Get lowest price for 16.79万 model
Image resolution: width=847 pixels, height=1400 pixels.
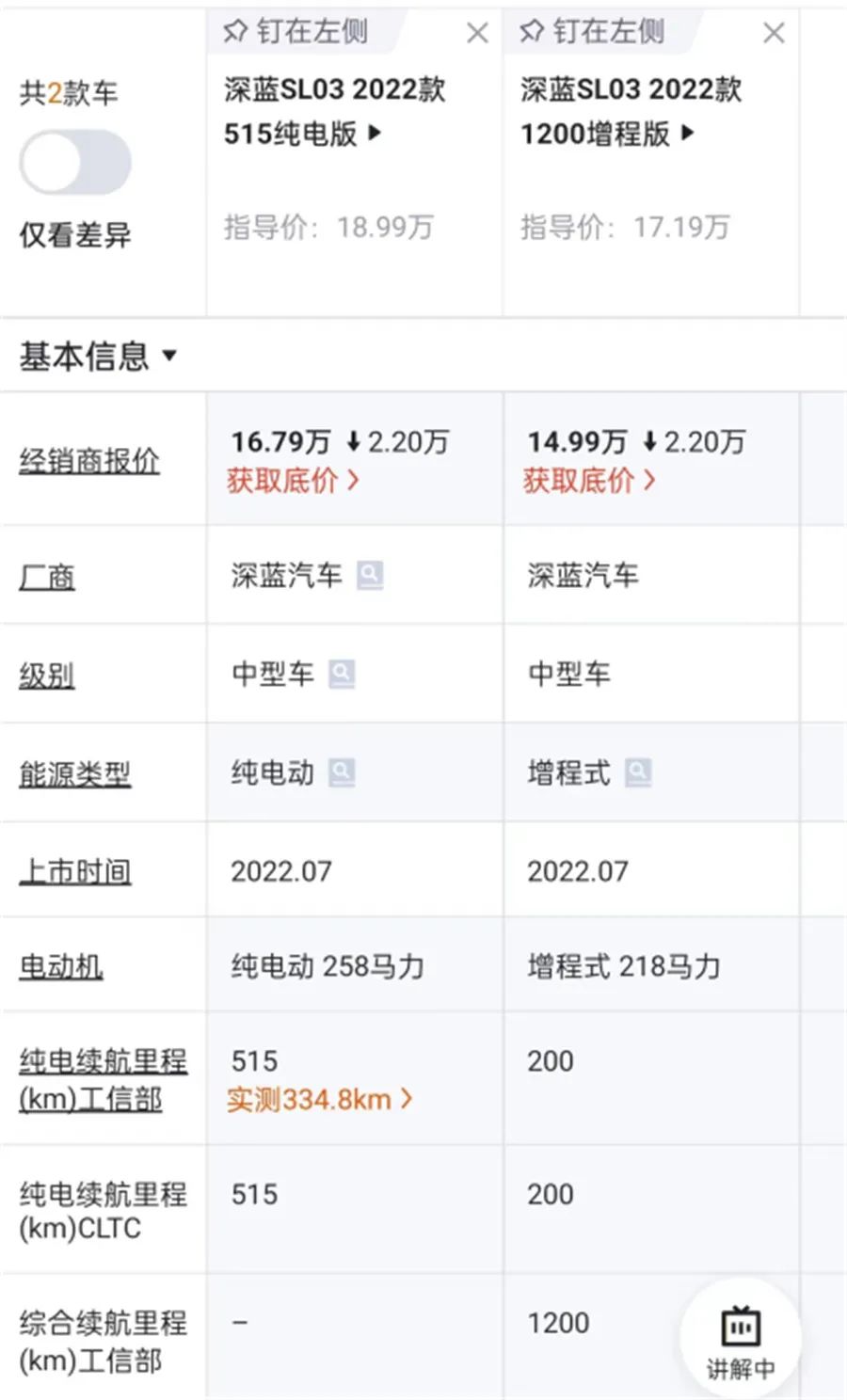(292, 481)
